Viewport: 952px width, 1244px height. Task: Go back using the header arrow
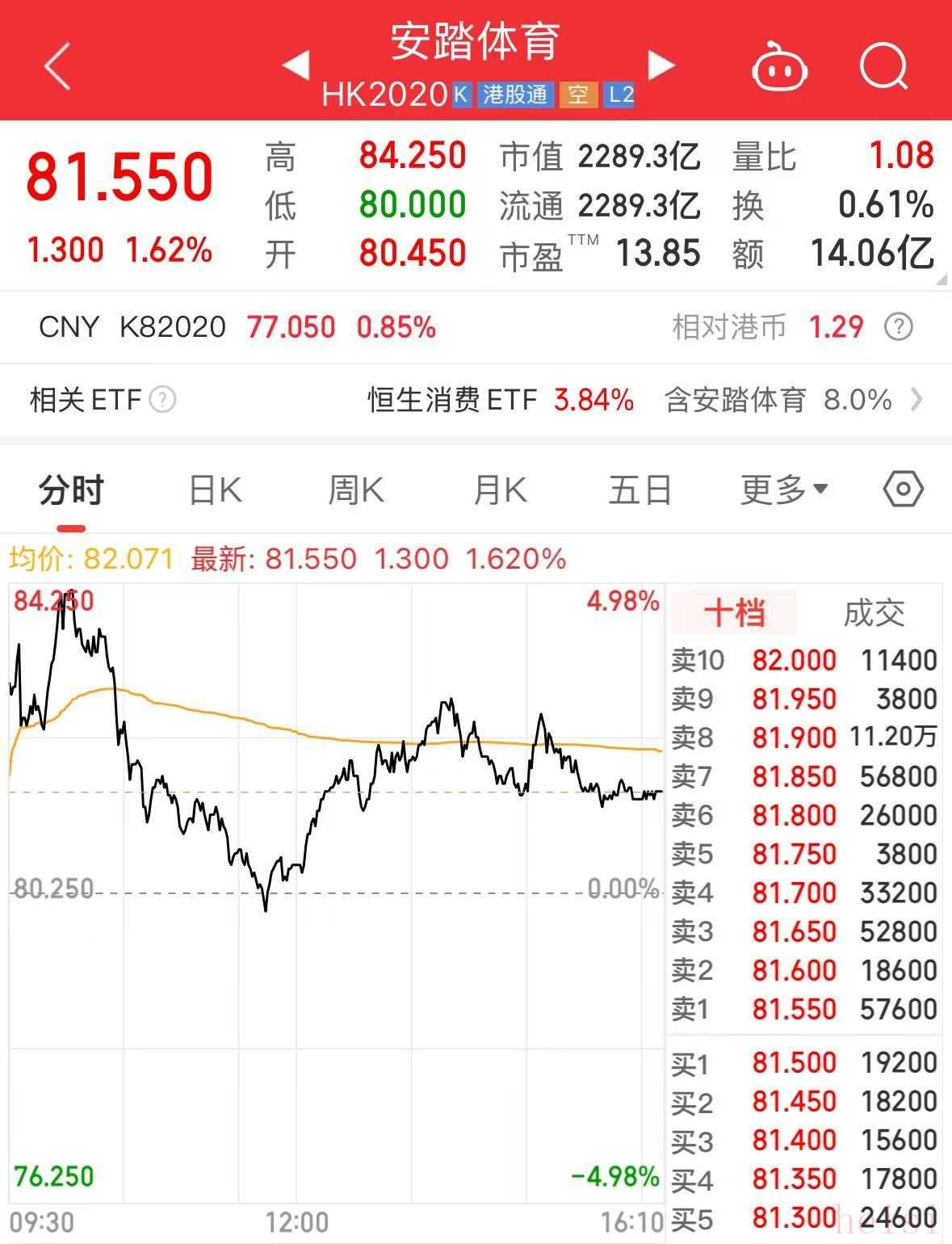point(58,66)
